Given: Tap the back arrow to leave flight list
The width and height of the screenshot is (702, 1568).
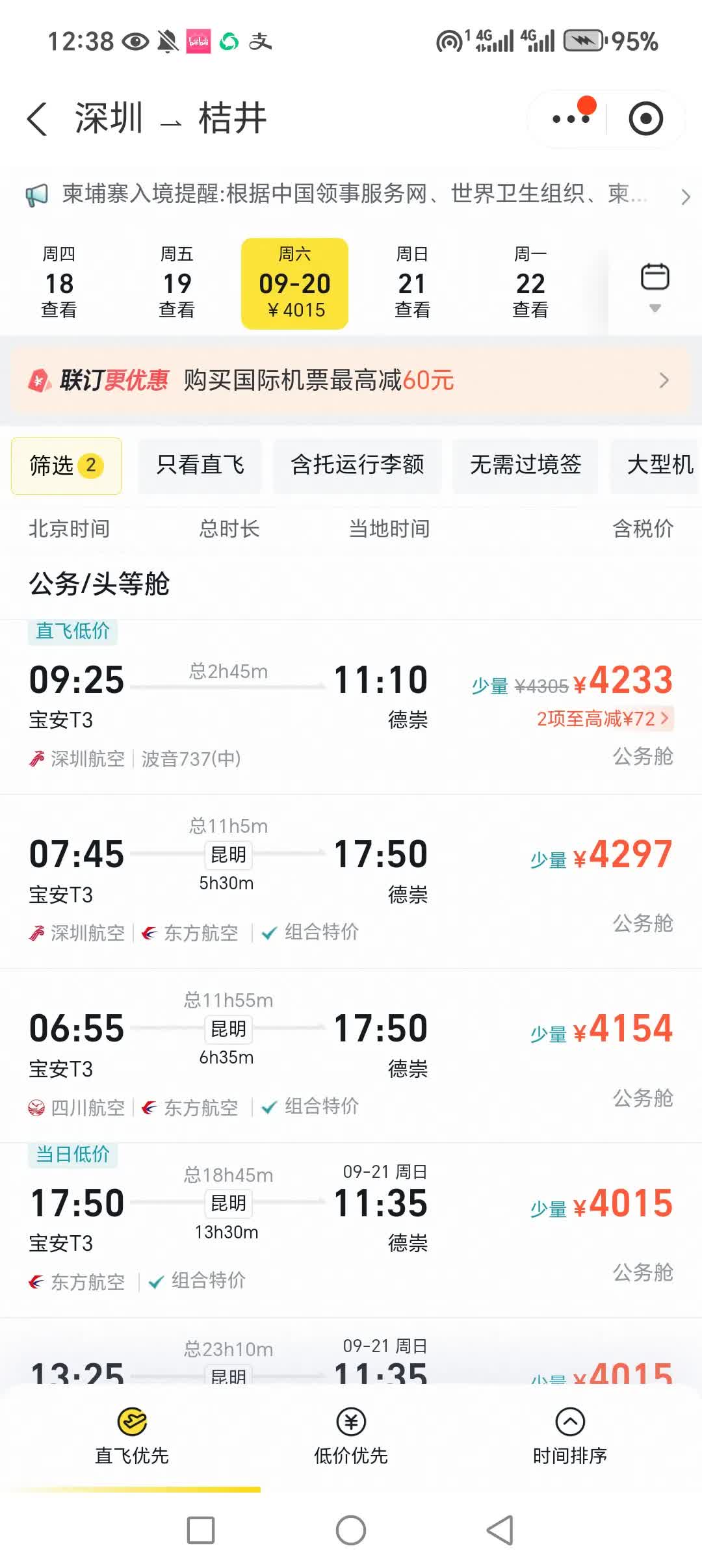Looking at the screenshot, I should click(37, 118).
